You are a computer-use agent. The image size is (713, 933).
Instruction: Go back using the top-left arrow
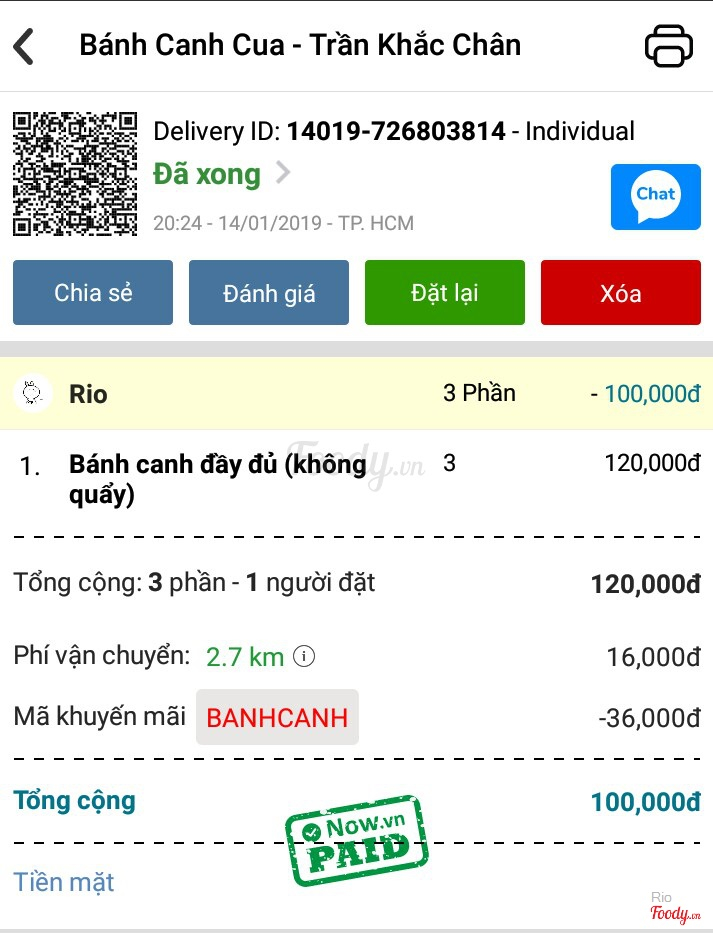24,46
